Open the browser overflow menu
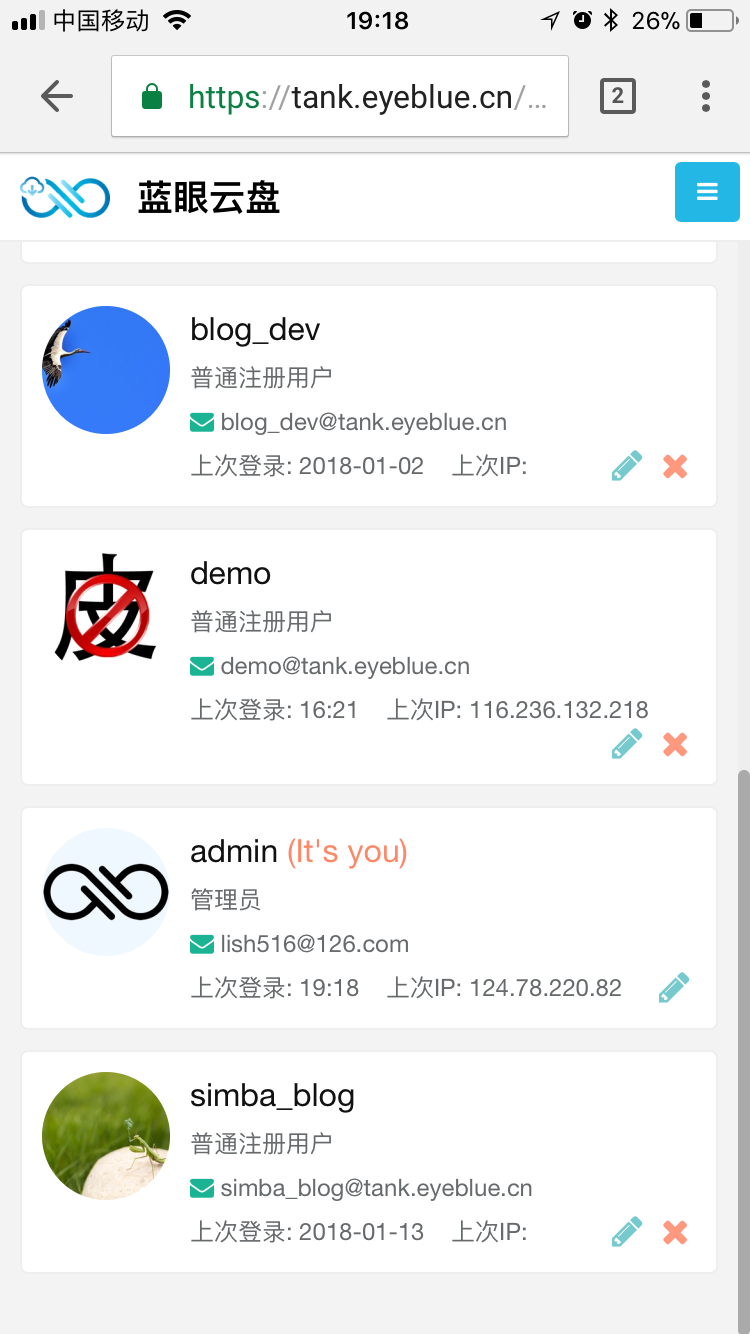Screen dimensions: 750x1334 [706, 96]
